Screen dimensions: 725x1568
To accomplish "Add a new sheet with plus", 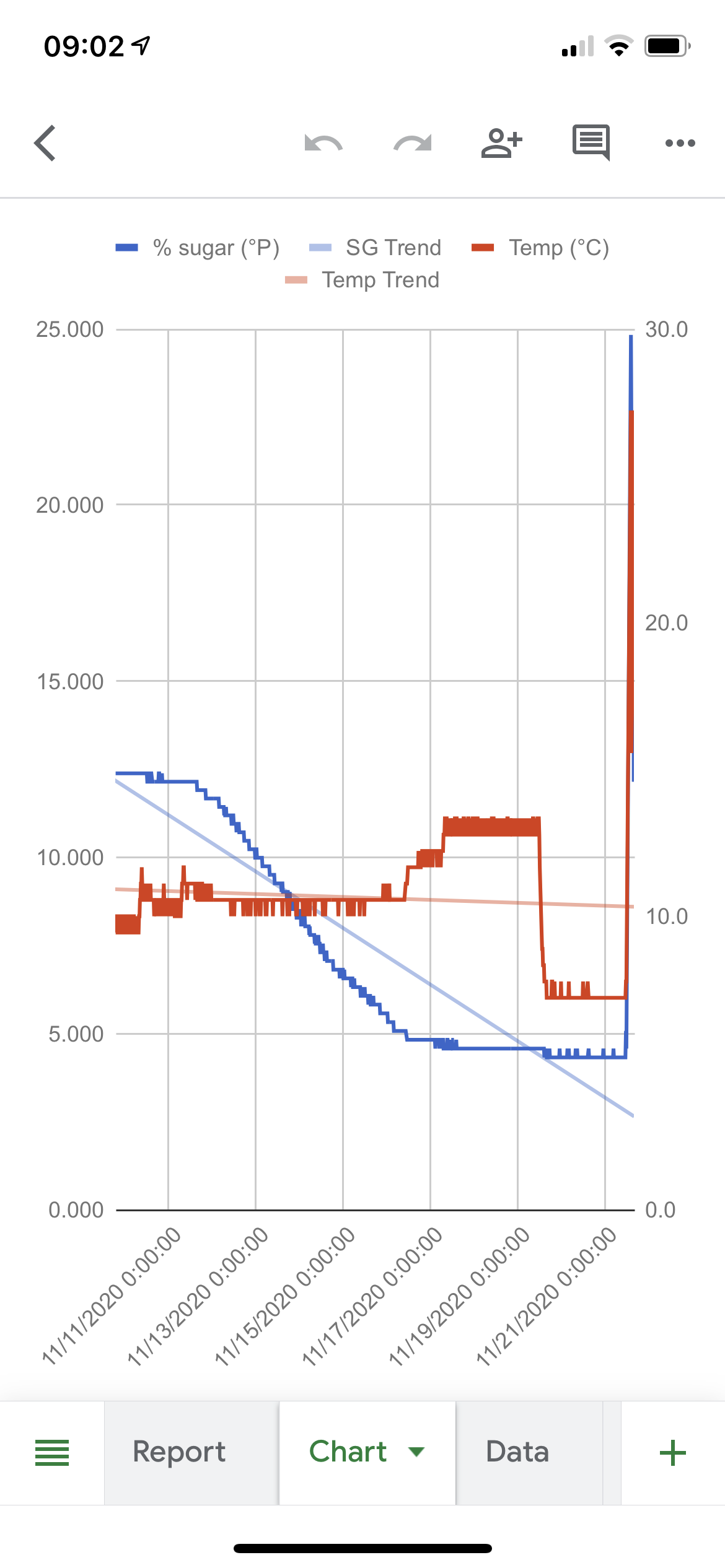I will [x=672, y=1453].
